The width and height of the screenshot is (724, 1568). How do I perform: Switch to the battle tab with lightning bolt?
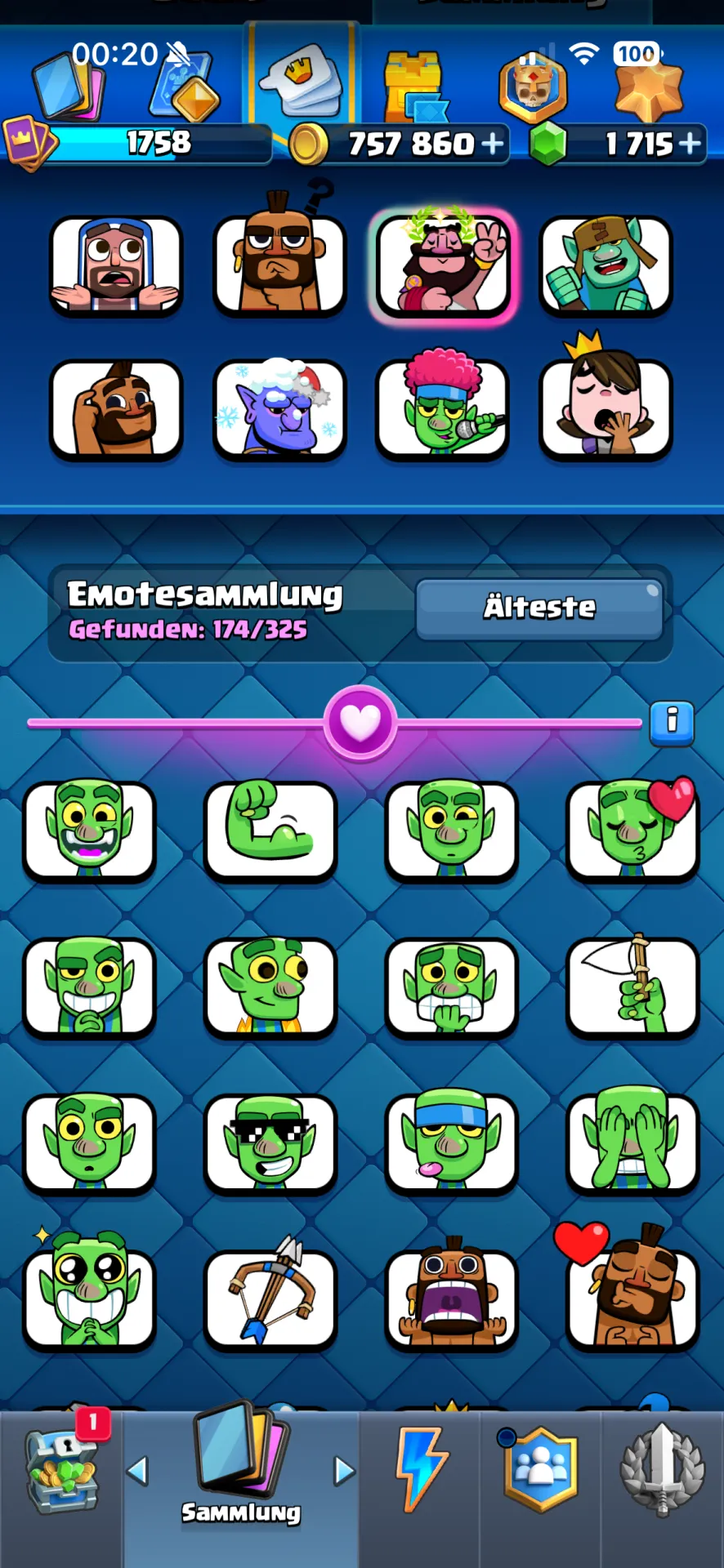(420, 1470)
